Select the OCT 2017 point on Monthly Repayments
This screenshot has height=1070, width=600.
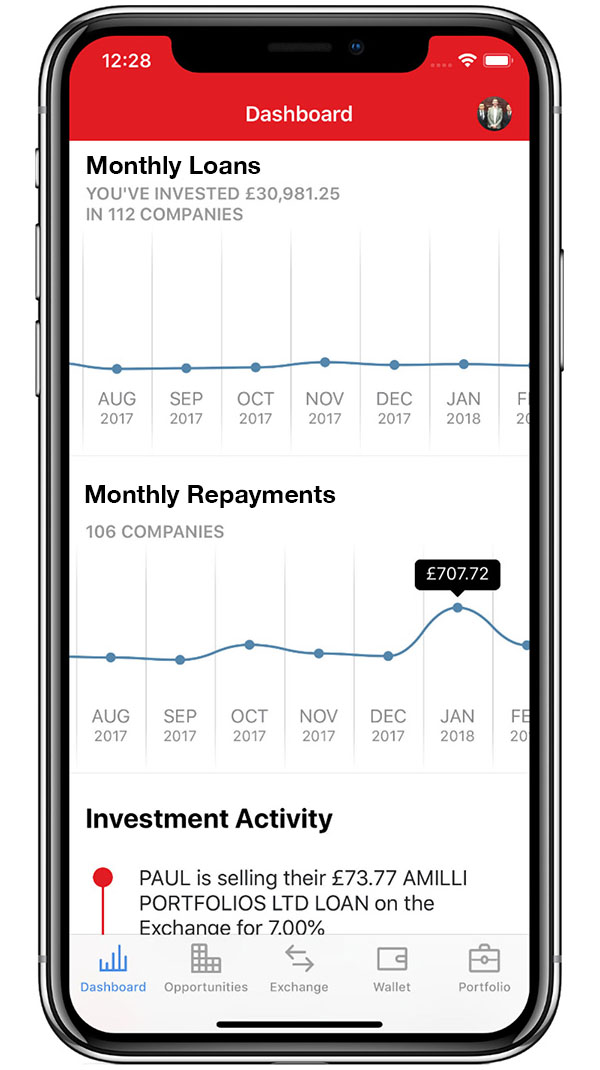coord(249,644)
